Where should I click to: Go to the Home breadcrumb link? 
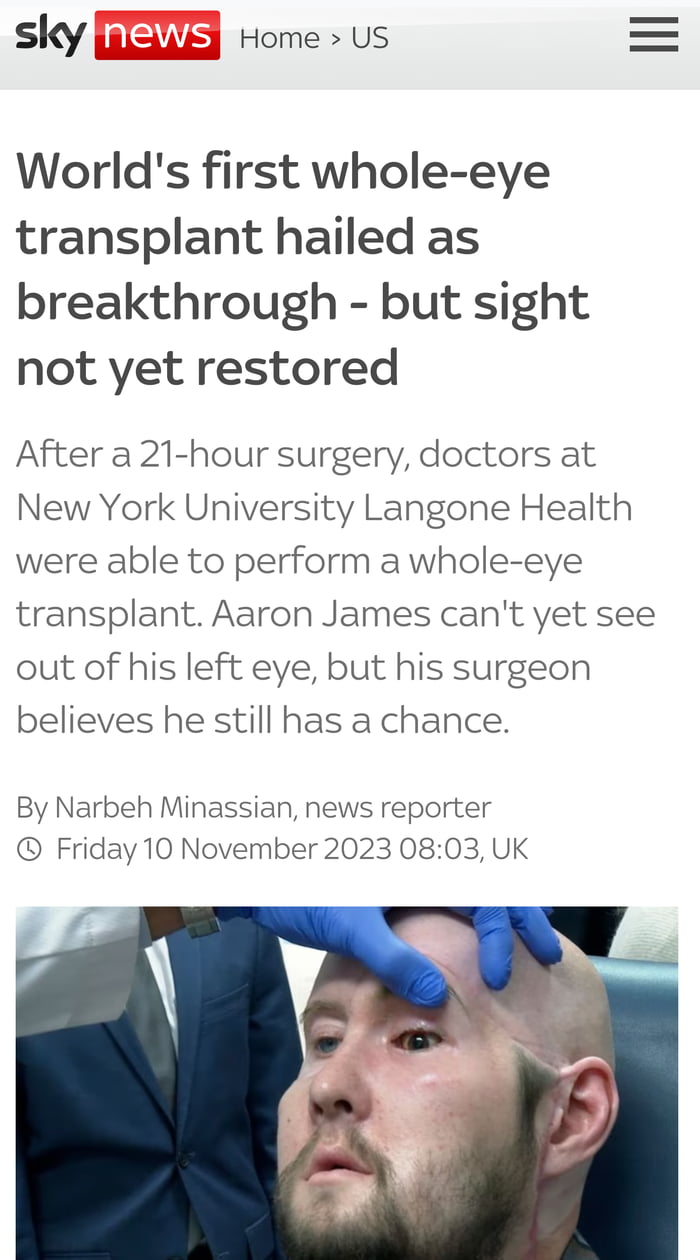pyautogui.click(x=279, y=38)
